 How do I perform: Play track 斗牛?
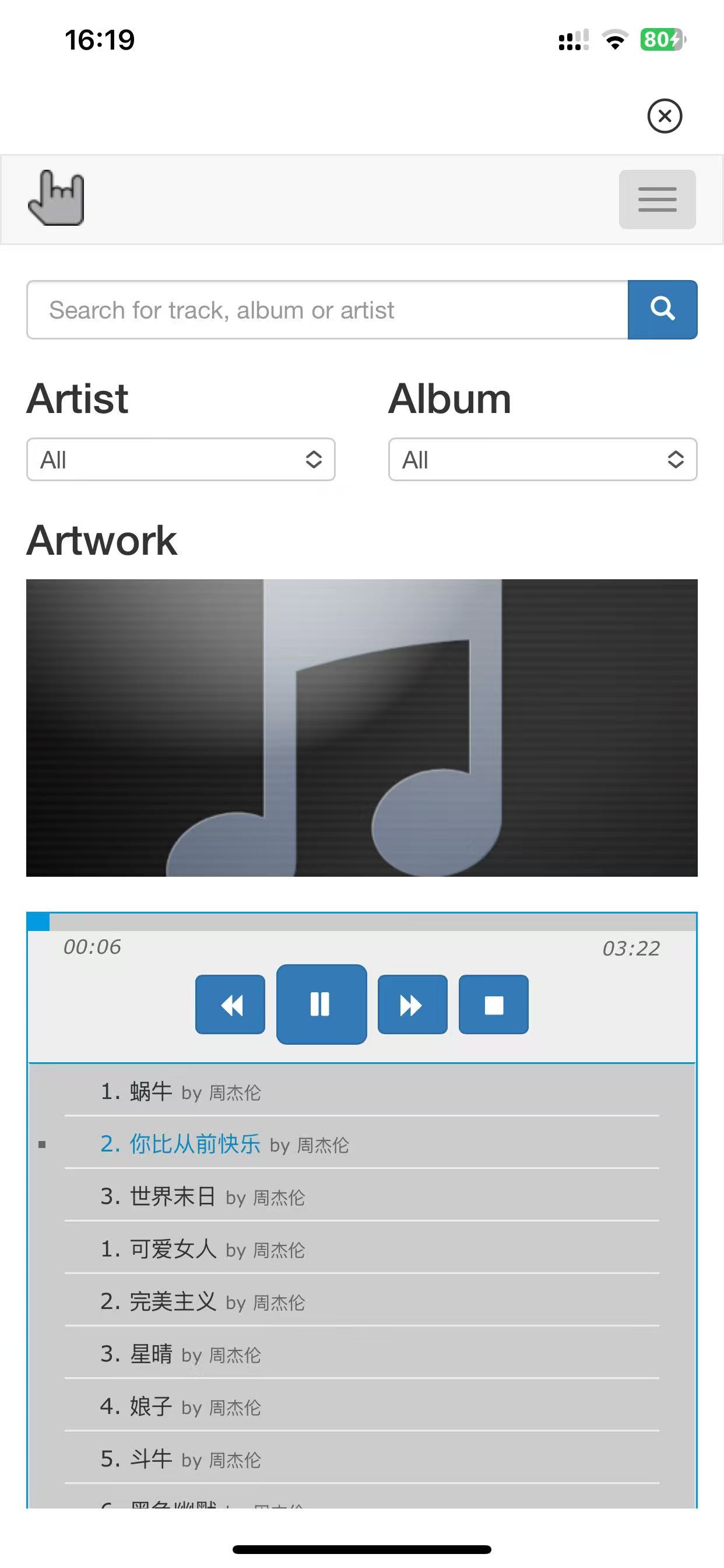(362, 1458)
